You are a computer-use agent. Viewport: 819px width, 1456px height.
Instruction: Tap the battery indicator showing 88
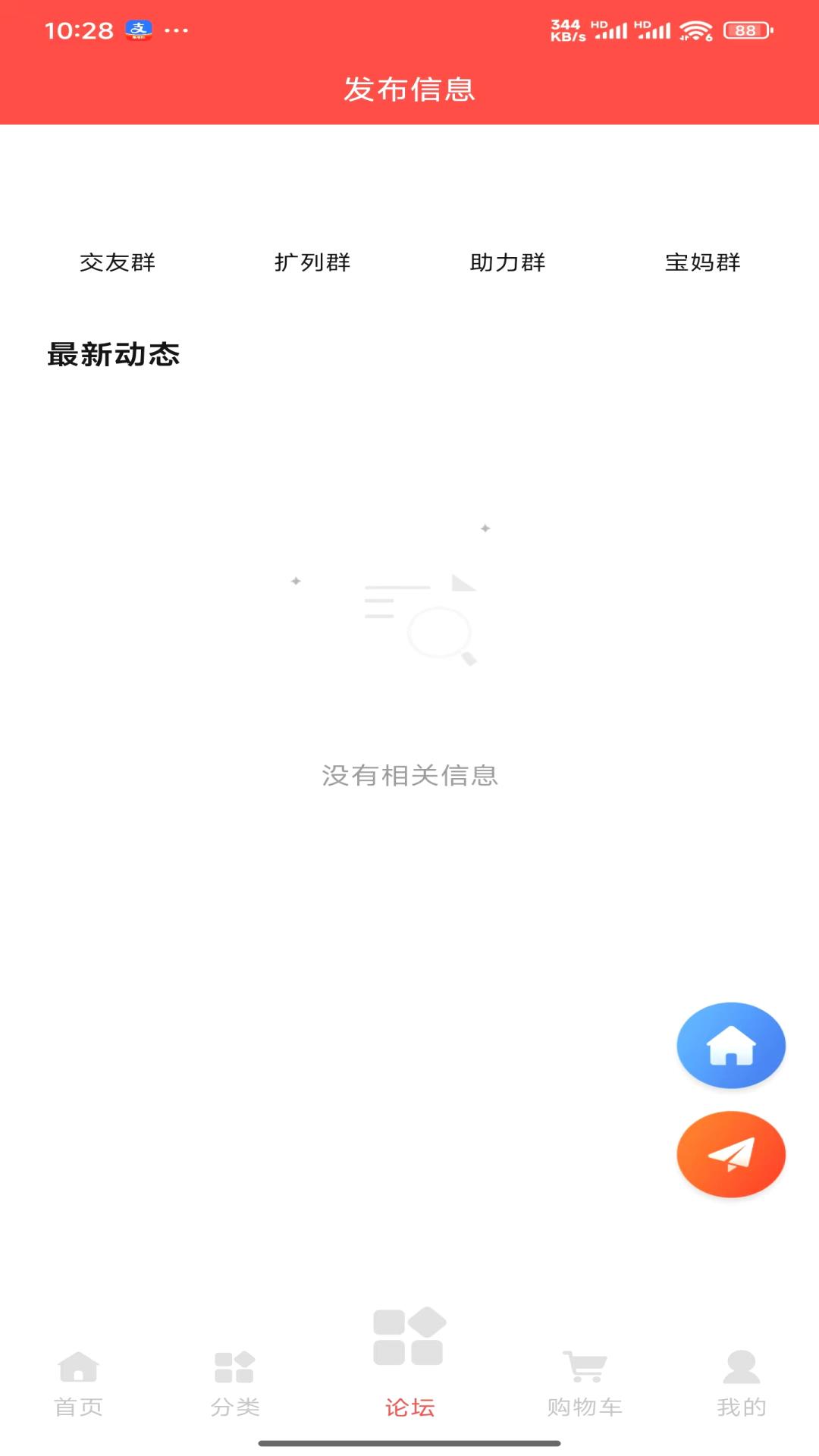point(745,30)
